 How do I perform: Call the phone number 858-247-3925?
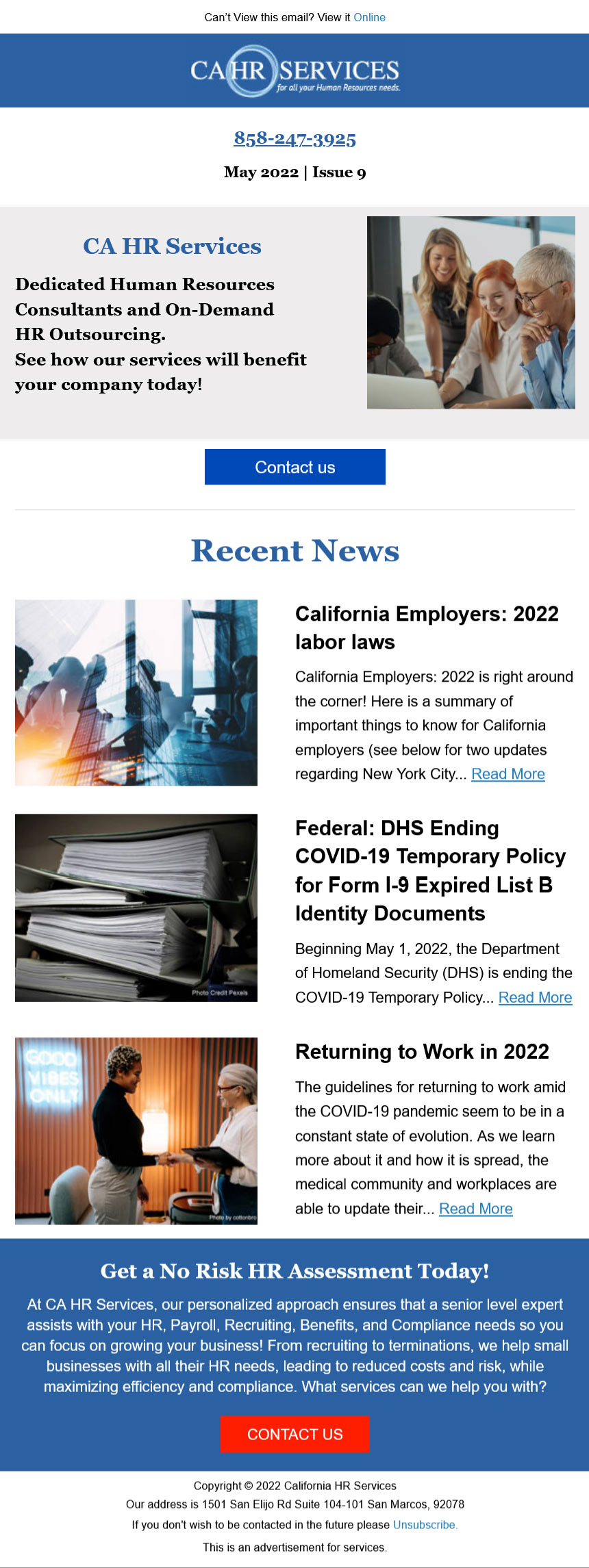pos(294,139)
